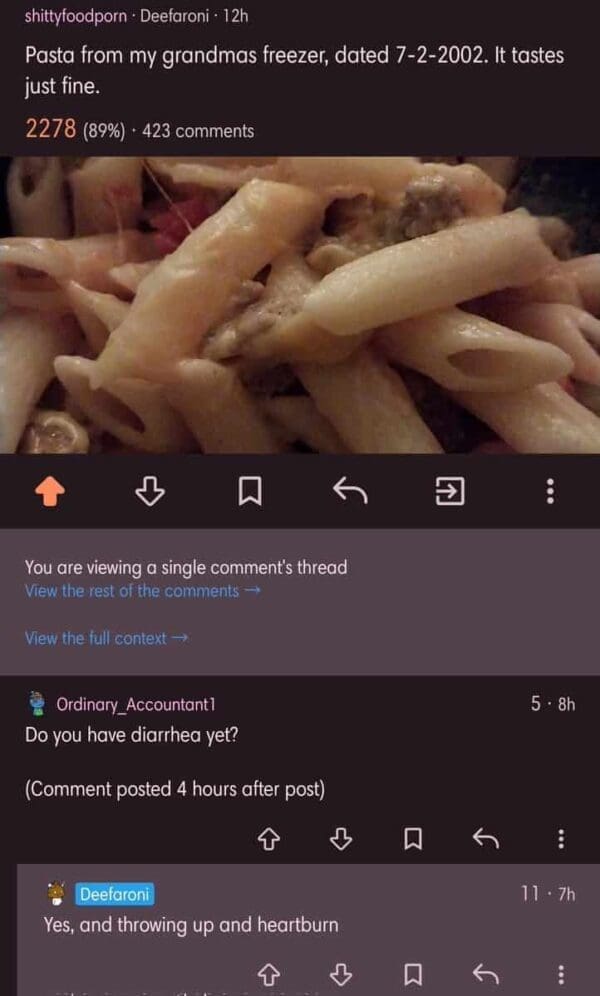Downvote Ordinary_Accountant1's comment

click(341, 839)
